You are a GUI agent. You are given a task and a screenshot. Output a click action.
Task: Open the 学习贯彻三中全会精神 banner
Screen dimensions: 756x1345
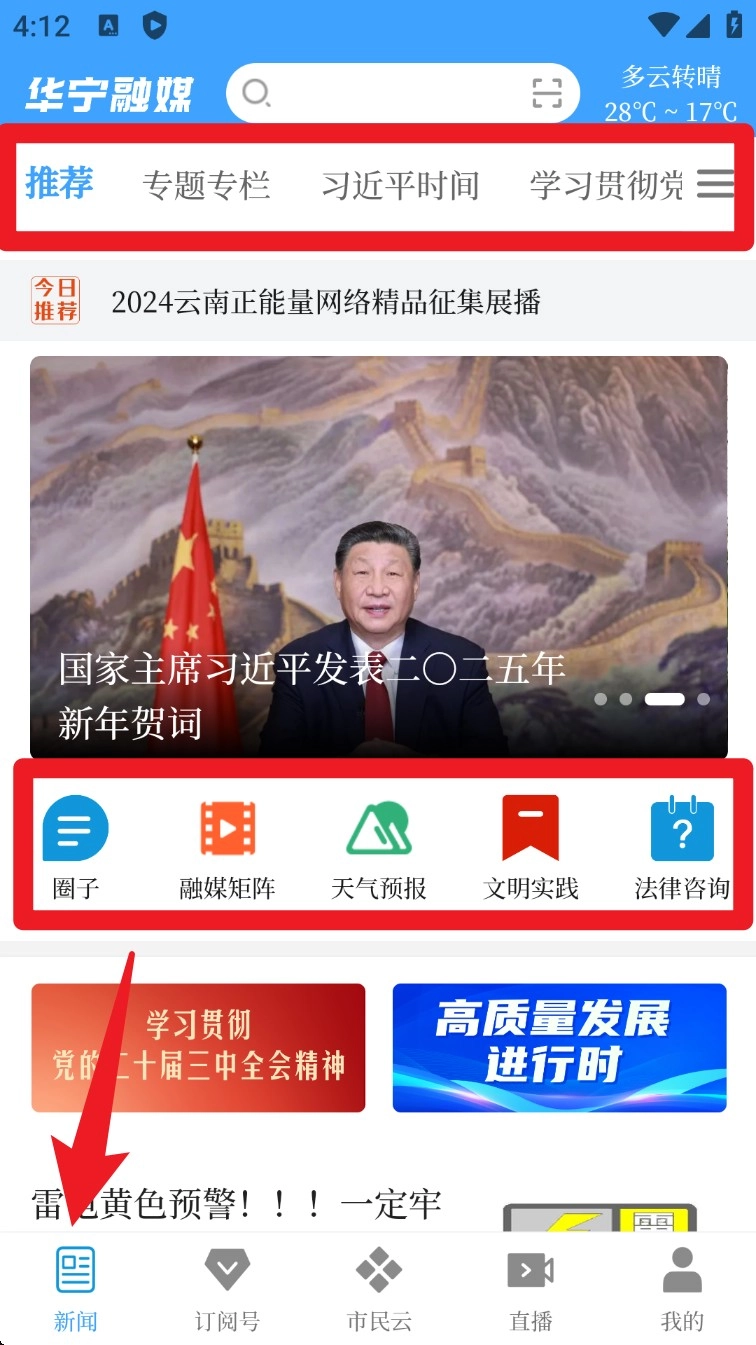tap(198, 1047)
